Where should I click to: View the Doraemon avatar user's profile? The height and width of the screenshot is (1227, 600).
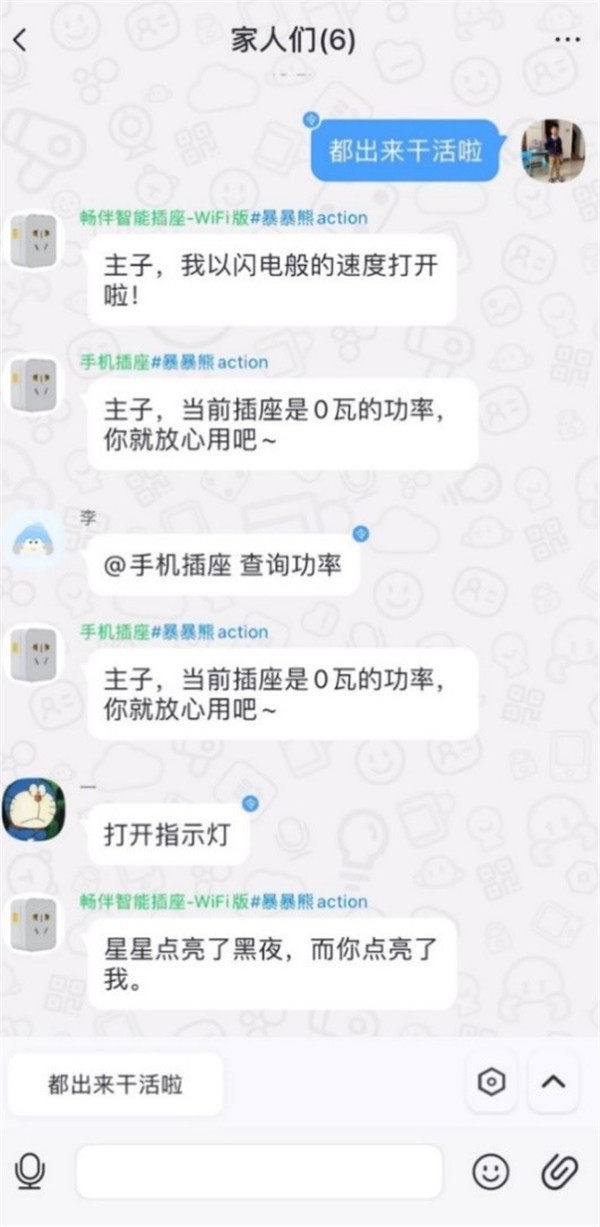34,810
